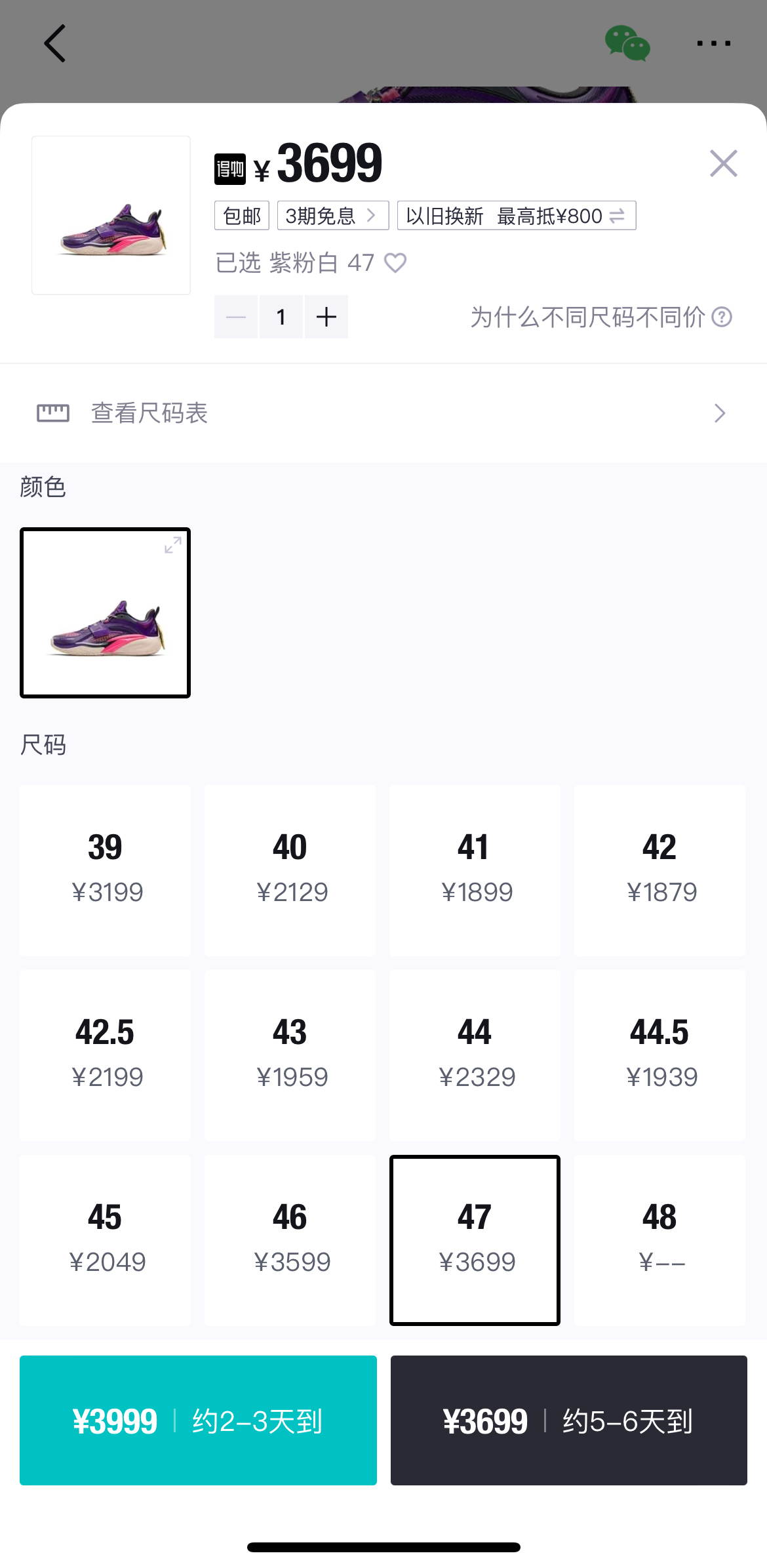Favorite the selected 紫粉白 47 with the heart
Screen dimensions: 767x1568
tap(395, 263)
